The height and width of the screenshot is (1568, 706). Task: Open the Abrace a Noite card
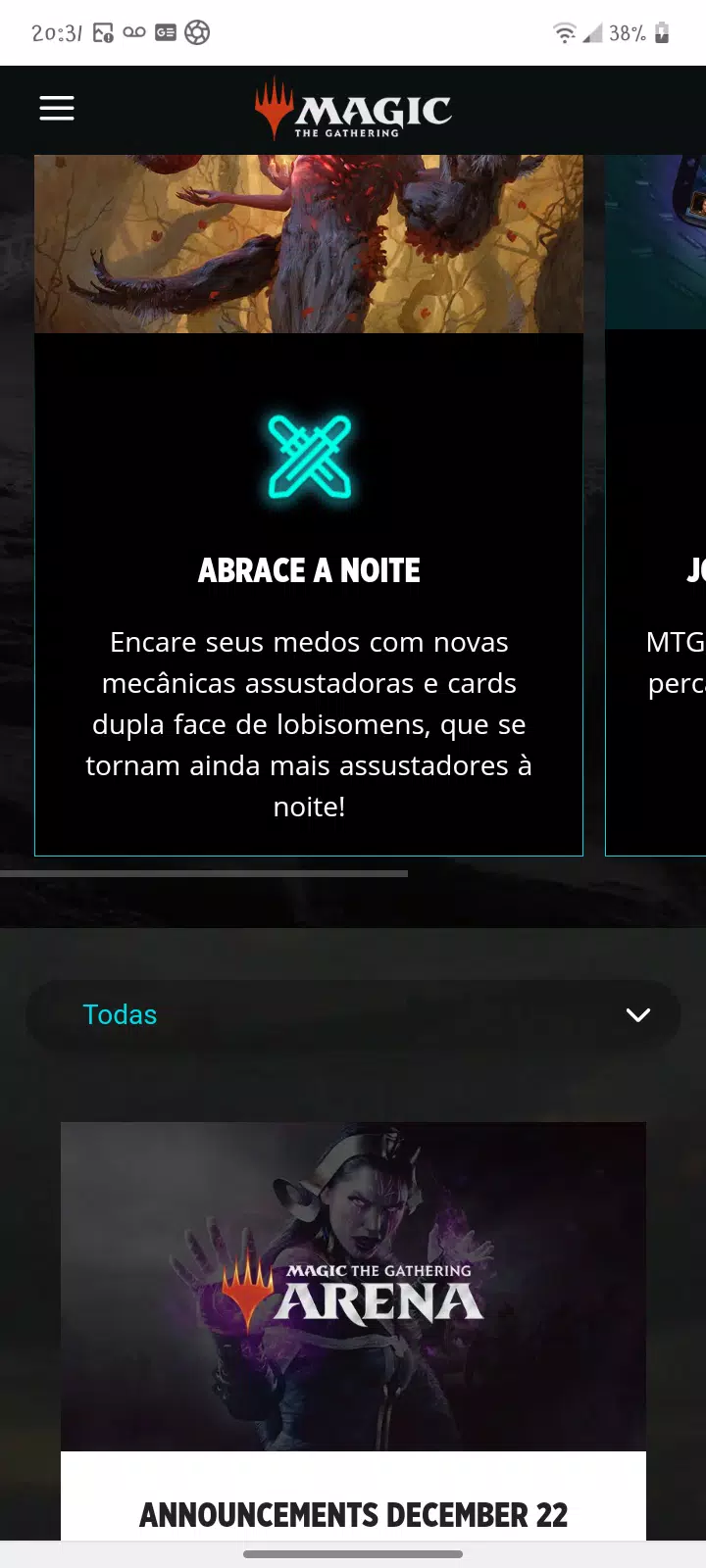[309, 569]
